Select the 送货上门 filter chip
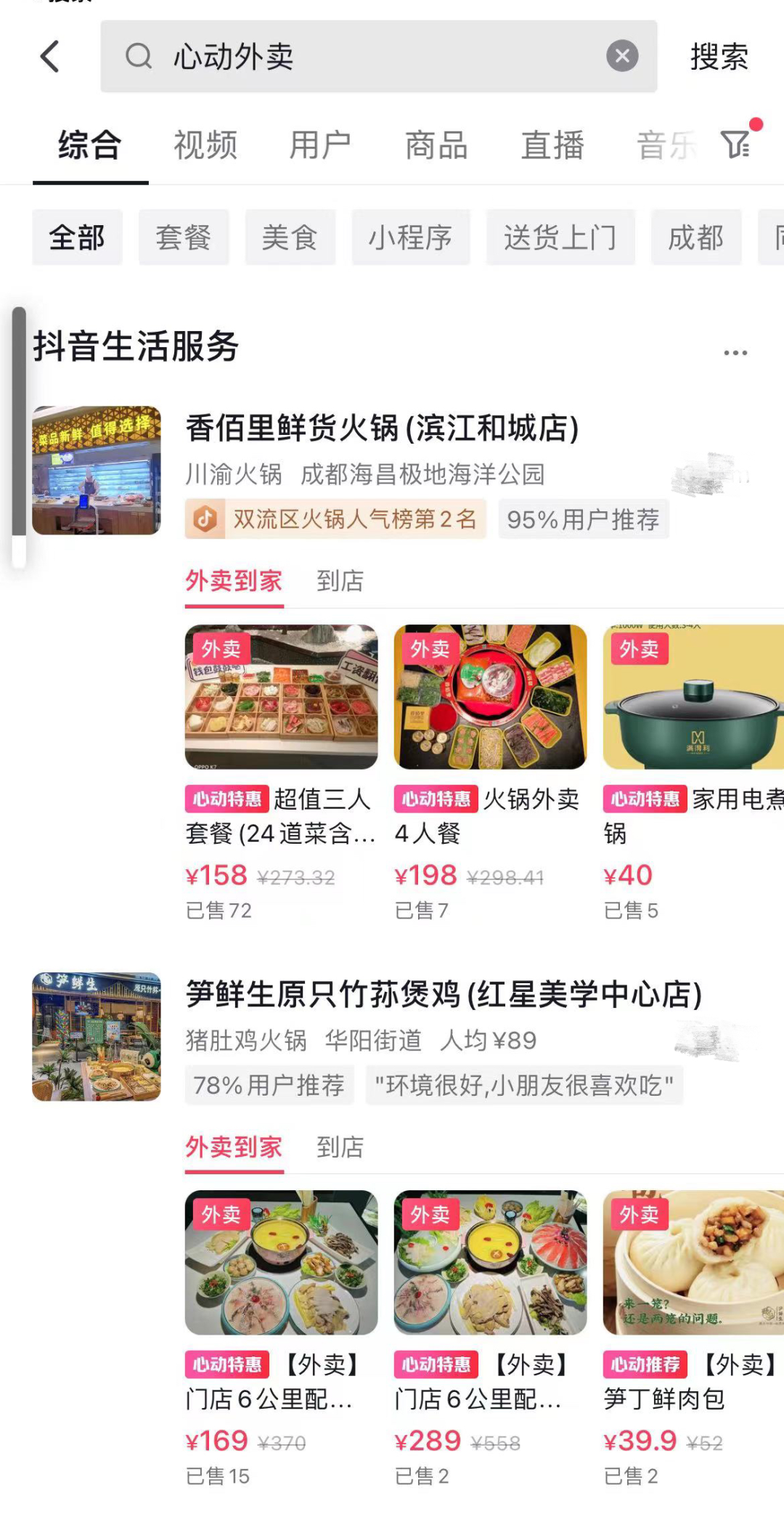 coord(560,237)
